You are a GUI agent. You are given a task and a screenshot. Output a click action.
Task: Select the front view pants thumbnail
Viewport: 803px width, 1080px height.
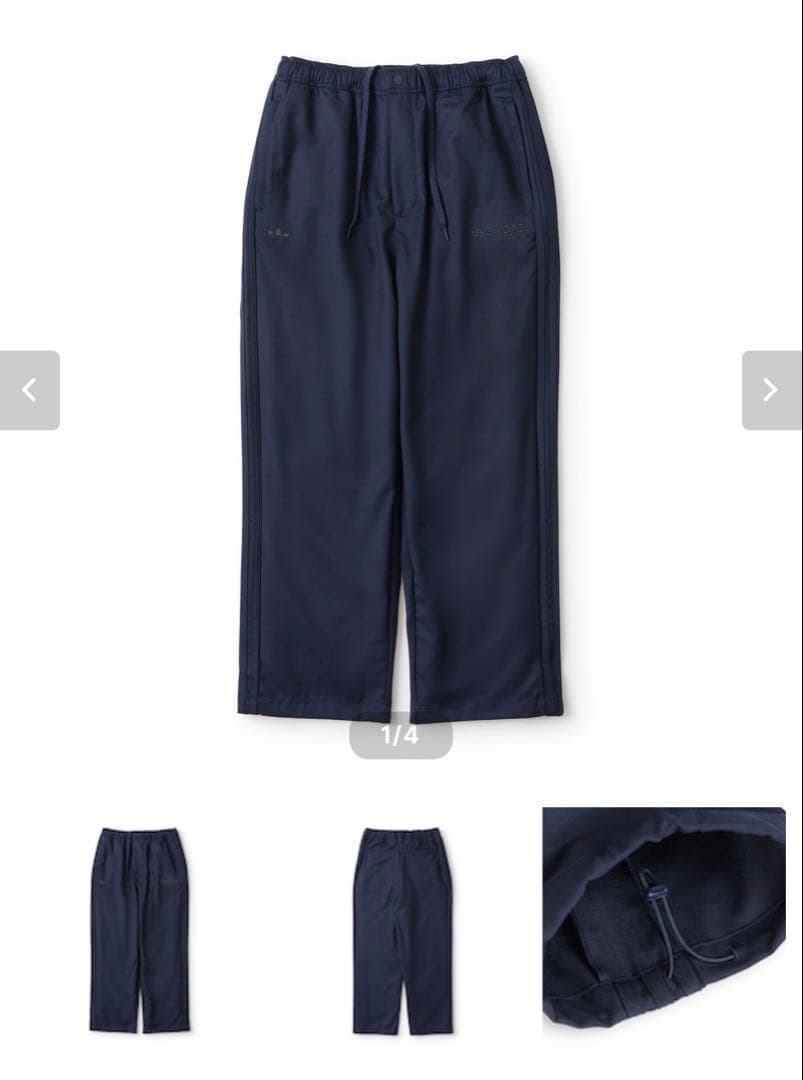coord(139,929)
